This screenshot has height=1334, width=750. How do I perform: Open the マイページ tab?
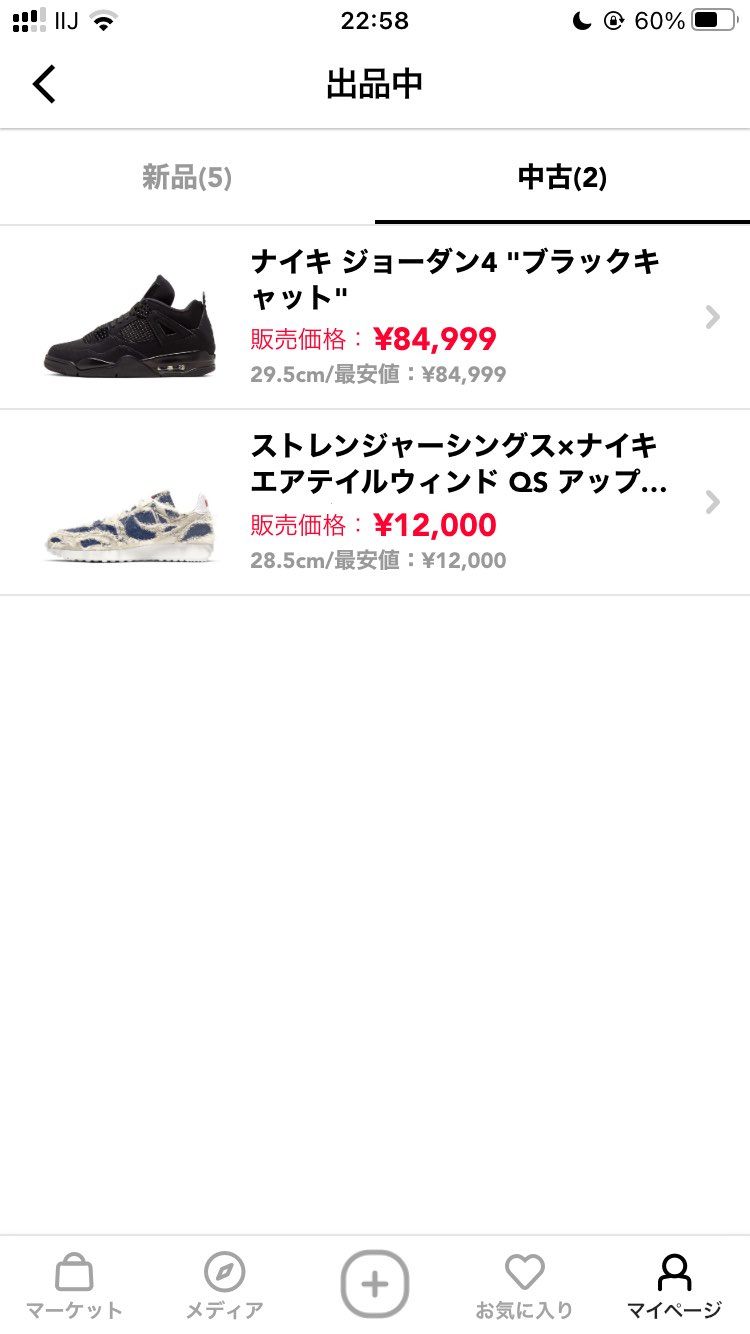(674, 1286)
